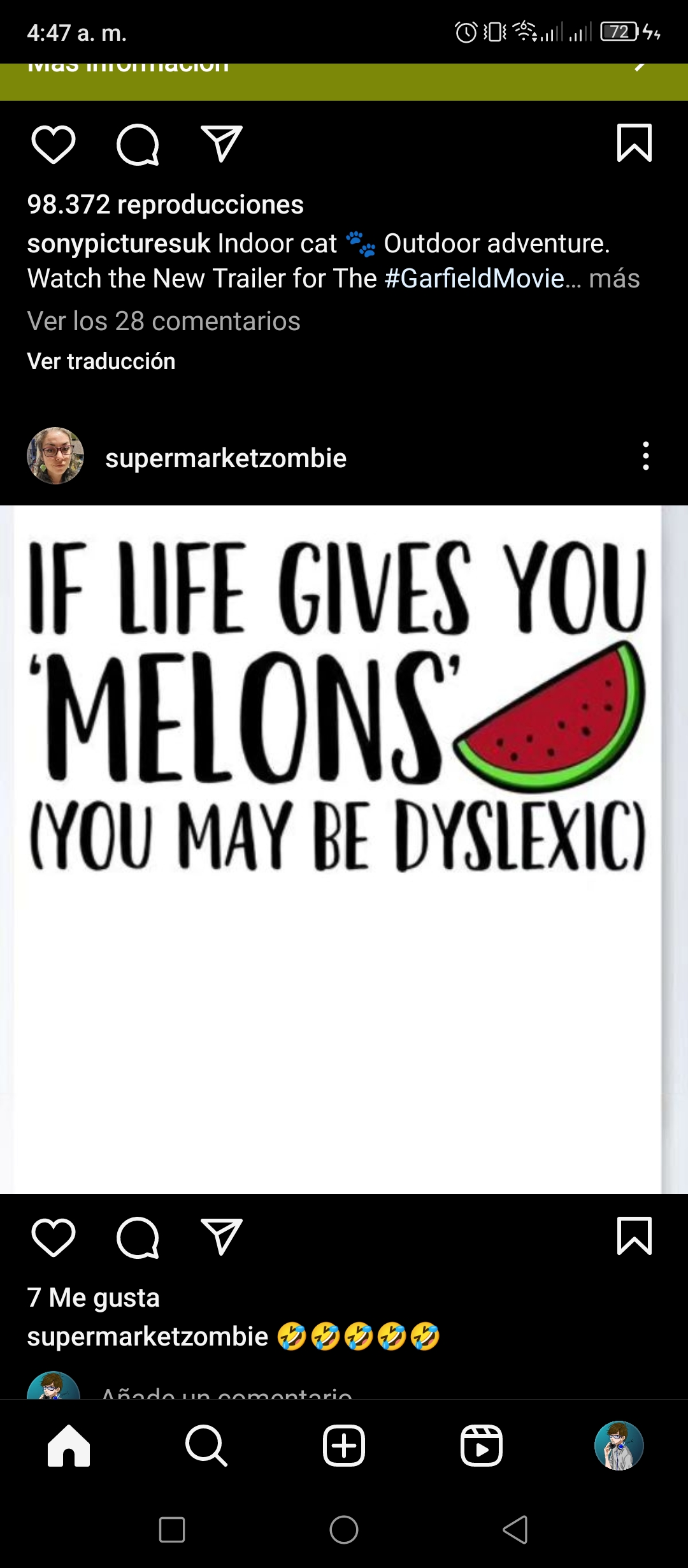Open the #GarfieldMovie hashtag

pos(475,279)
